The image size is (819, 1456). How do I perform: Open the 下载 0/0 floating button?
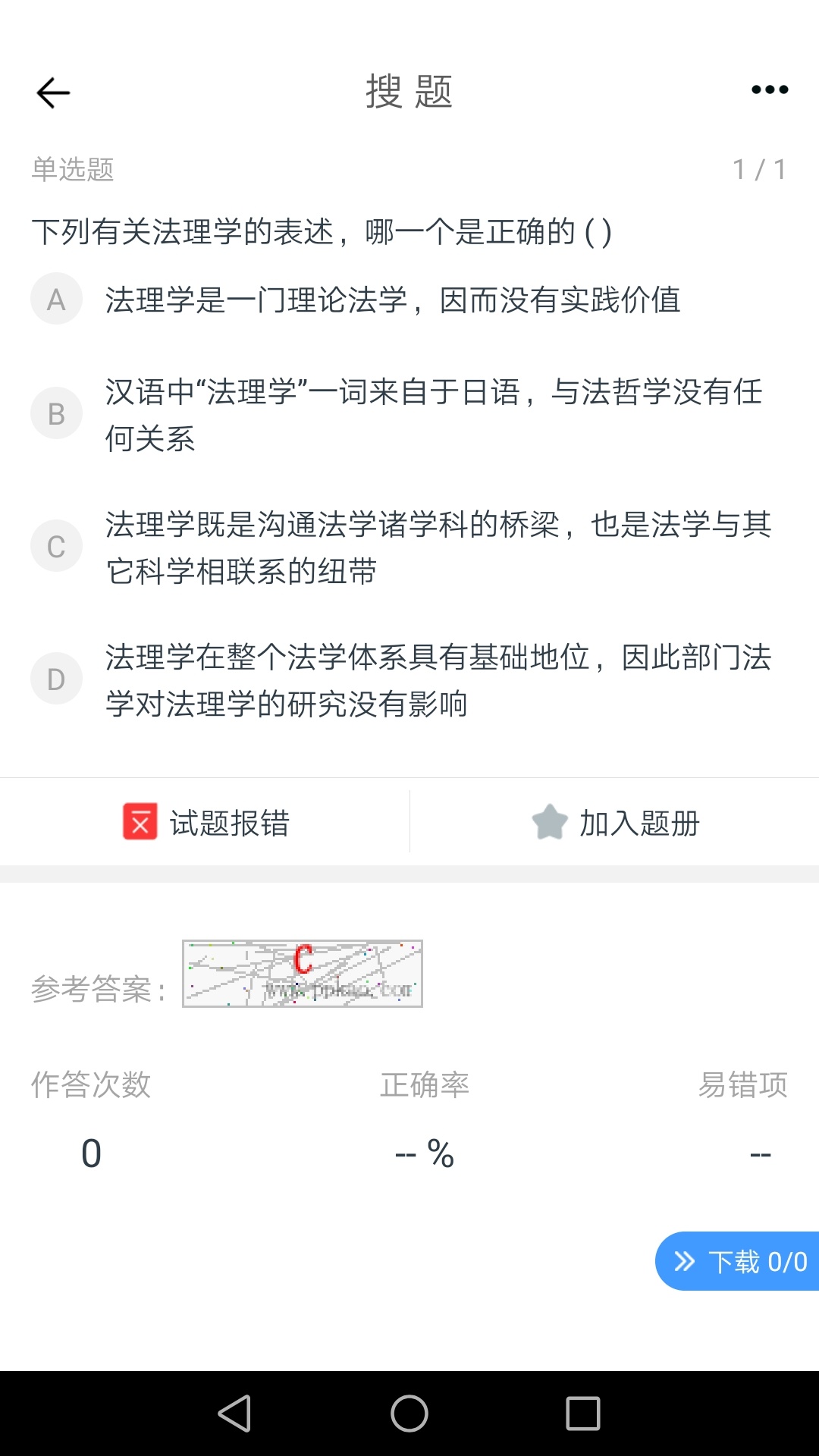tap(739, 1261)
